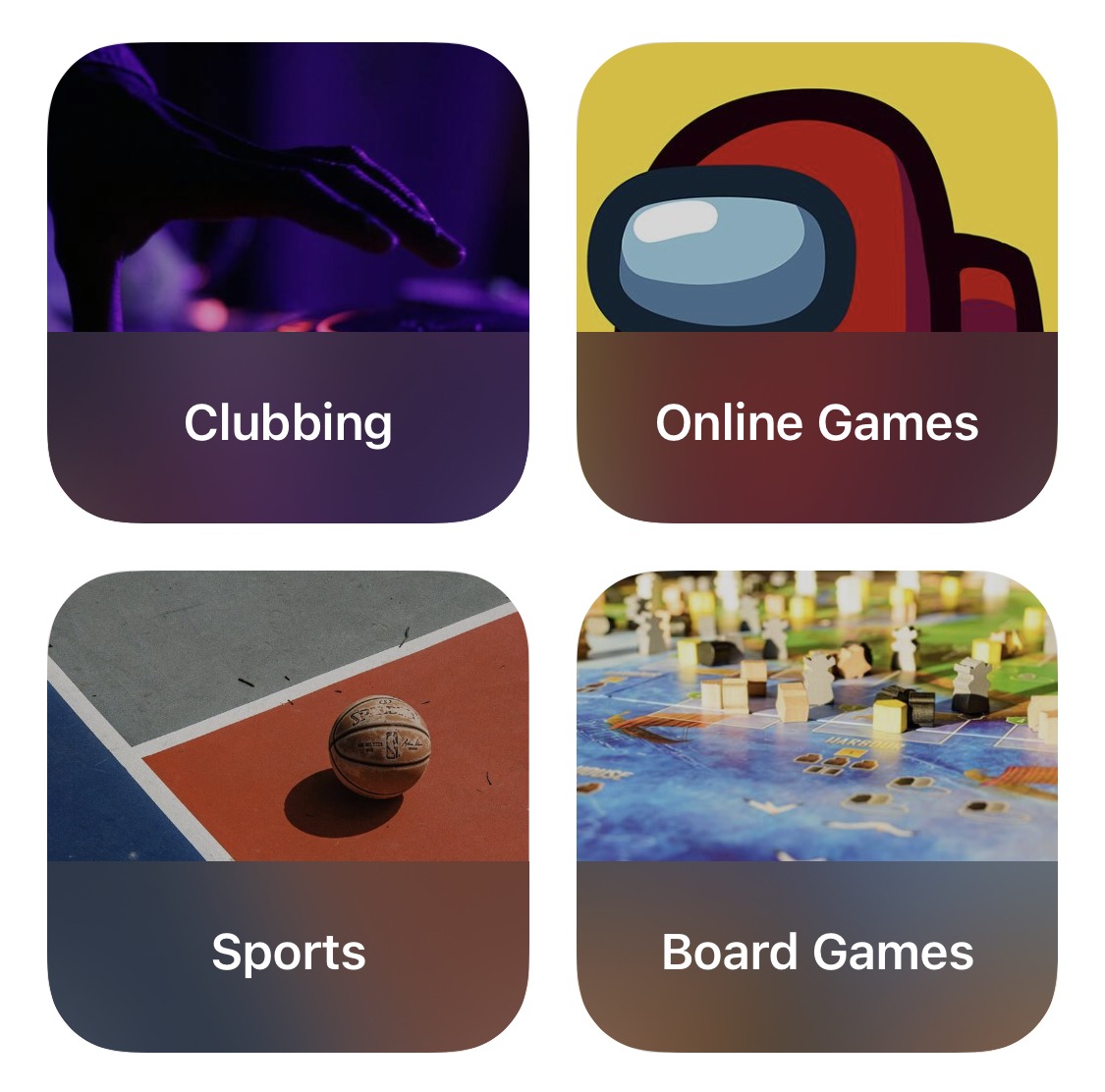The image size is (1105, 1092).
Task: Open the Clubbing category card
Action: [288, 283]
